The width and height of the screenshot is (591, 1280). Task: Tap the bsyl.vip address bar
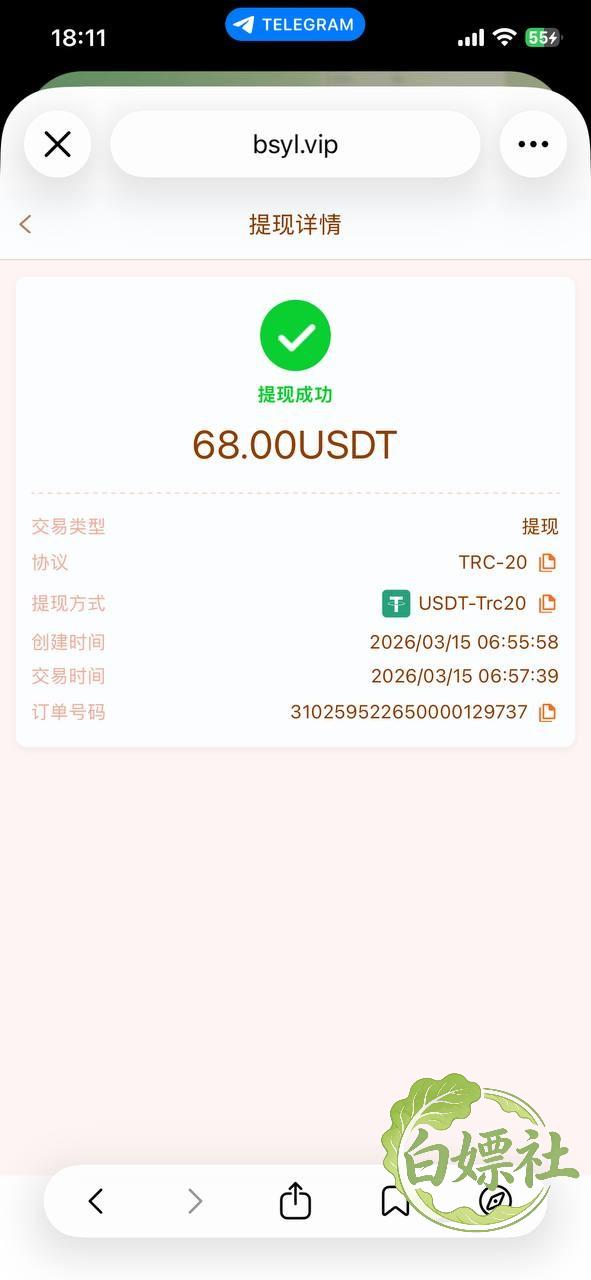point(295,145)
